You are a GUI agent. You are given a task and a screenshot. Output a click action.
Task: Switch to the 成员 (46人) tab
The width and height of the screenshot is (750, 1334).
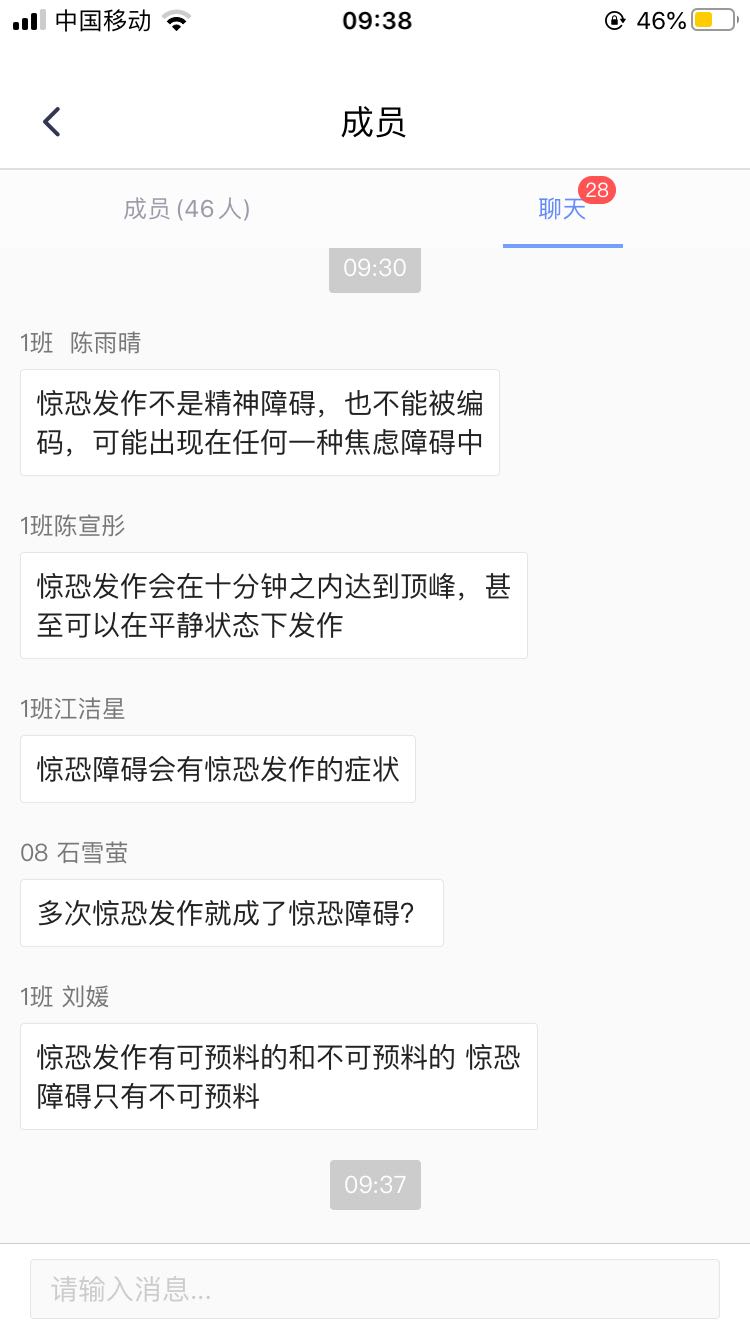pyautogui.click(x=187, y=209)
